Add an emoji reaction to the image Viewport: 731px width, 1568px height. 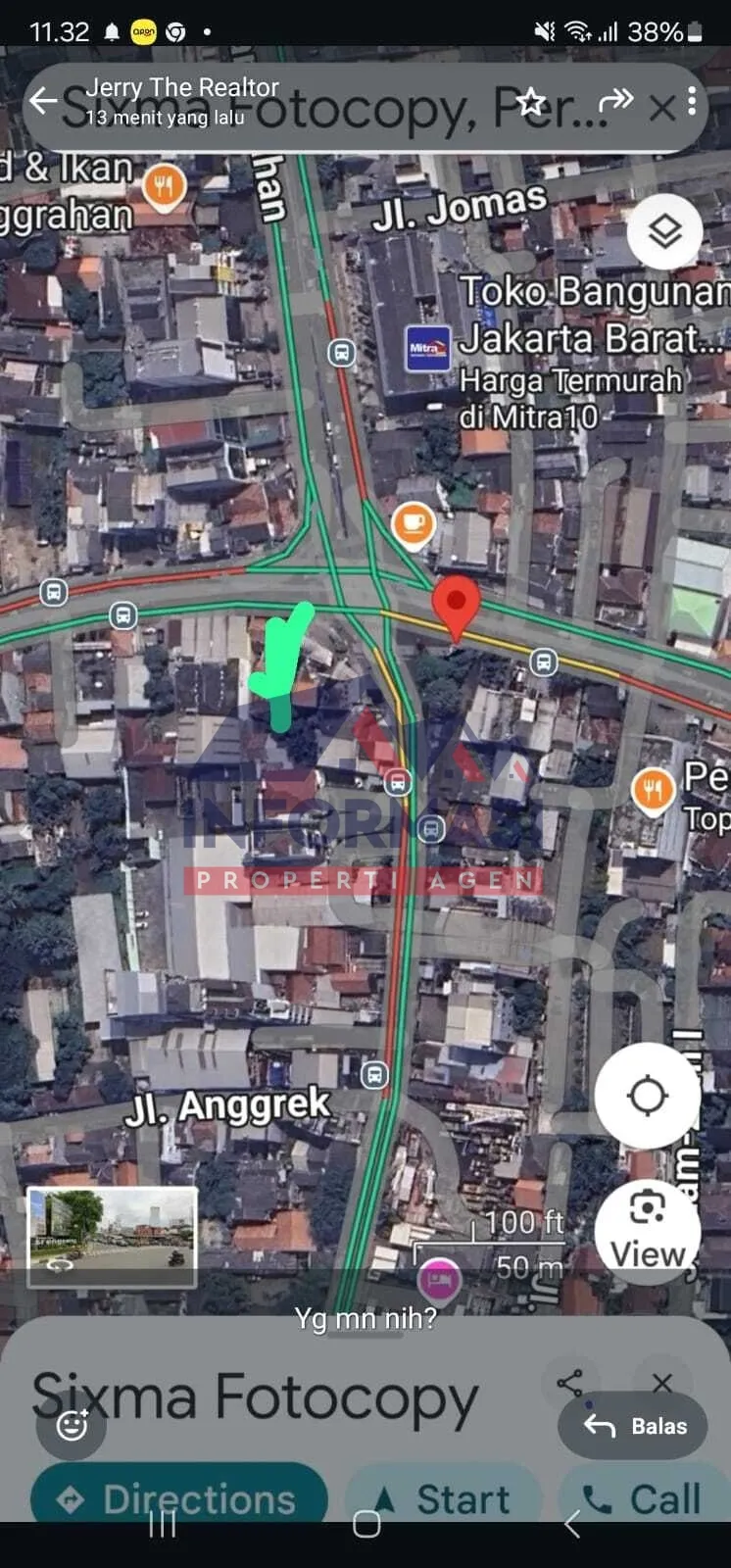[x=73, y=1425]
